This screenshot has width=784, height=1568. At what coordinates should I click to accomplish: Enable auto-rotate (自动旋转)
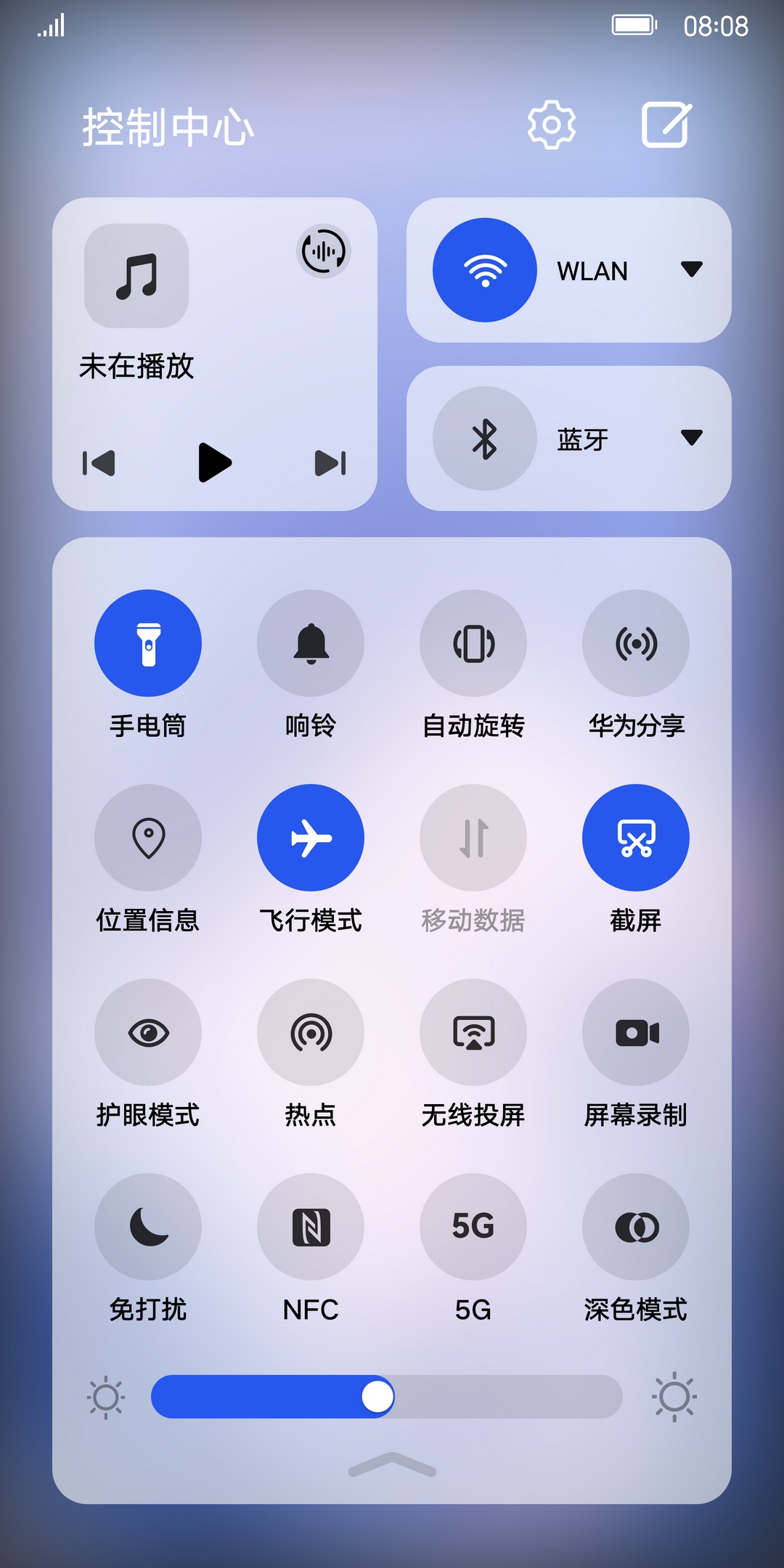click(473, 643)
